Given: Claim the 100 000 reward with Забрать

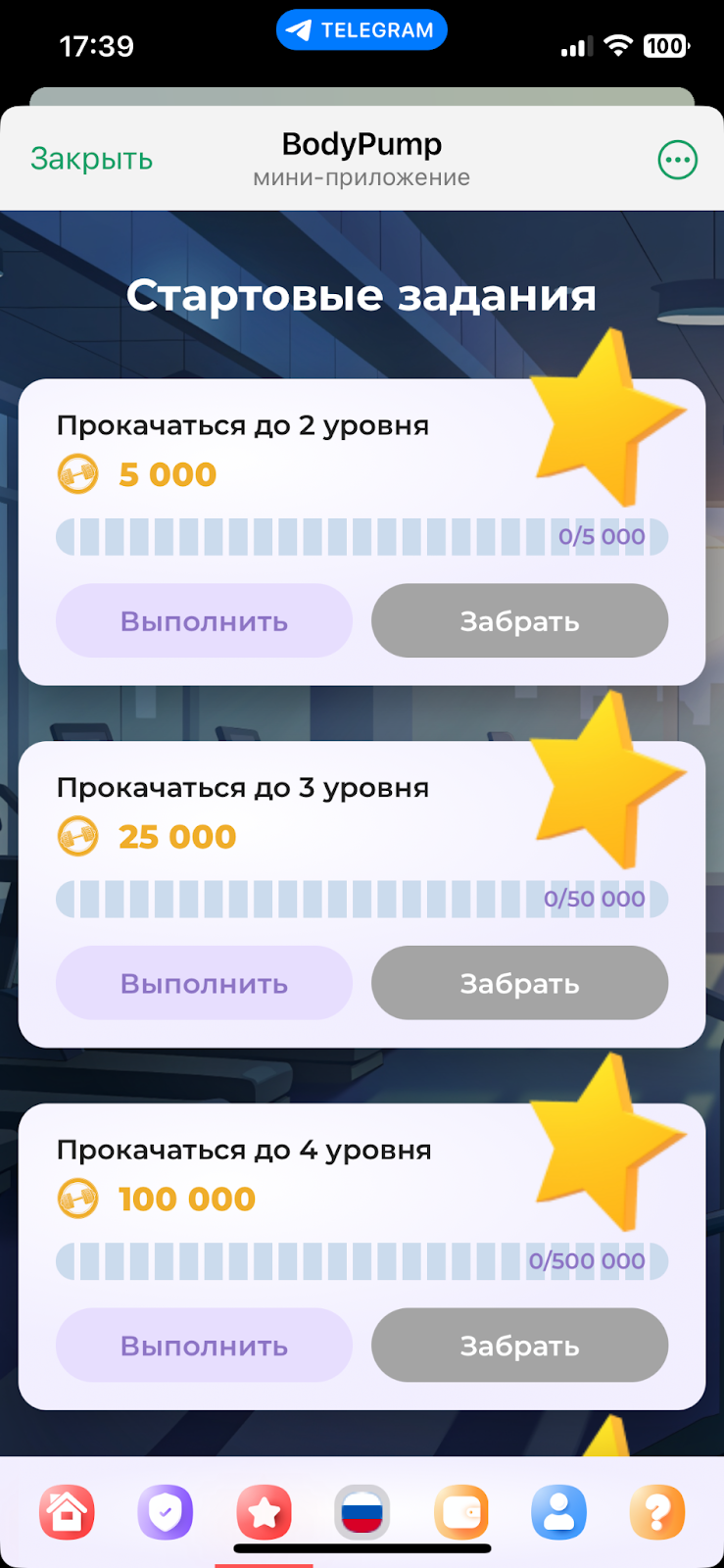Looking at the screenshot, I should [519, 1346].
